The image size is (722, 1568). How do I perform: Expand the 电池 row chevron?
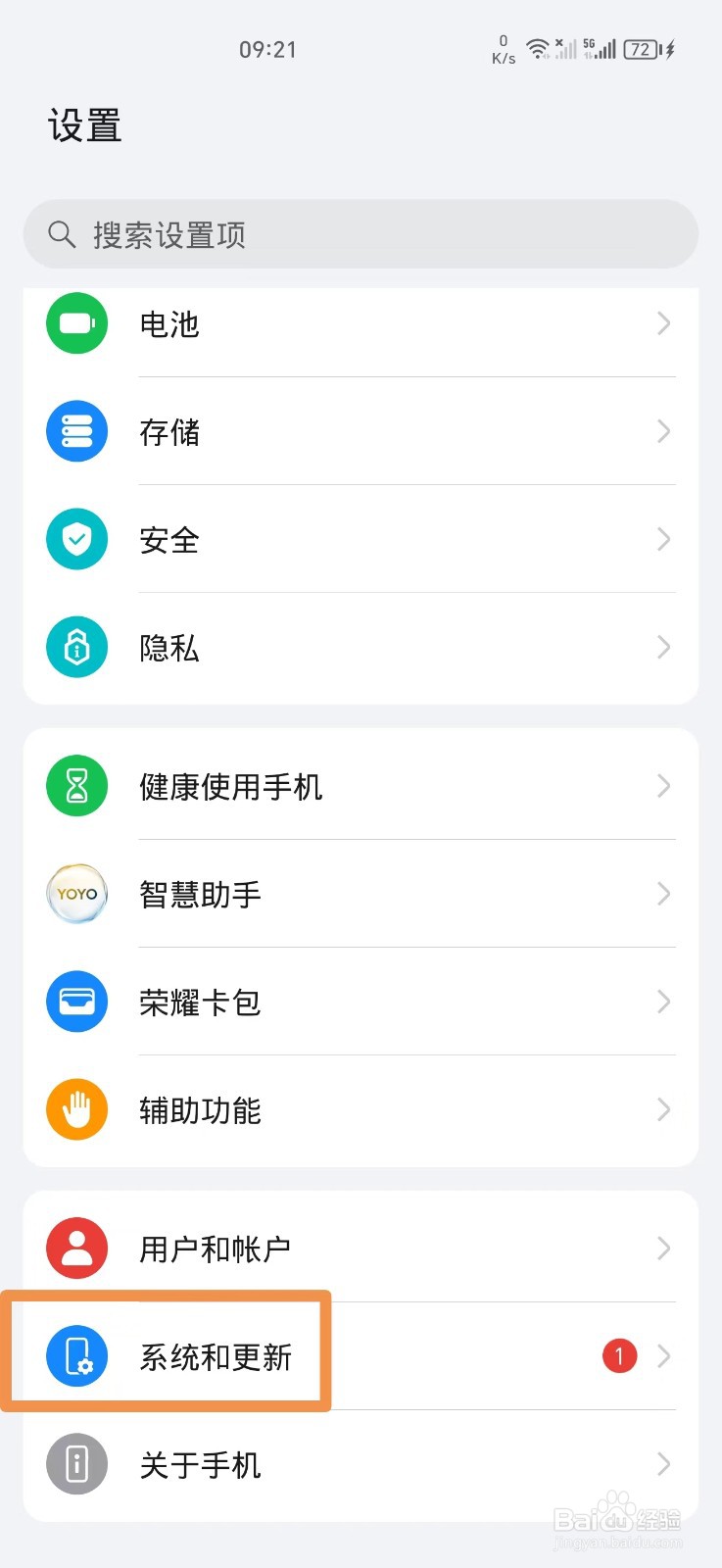click(664, 324)
